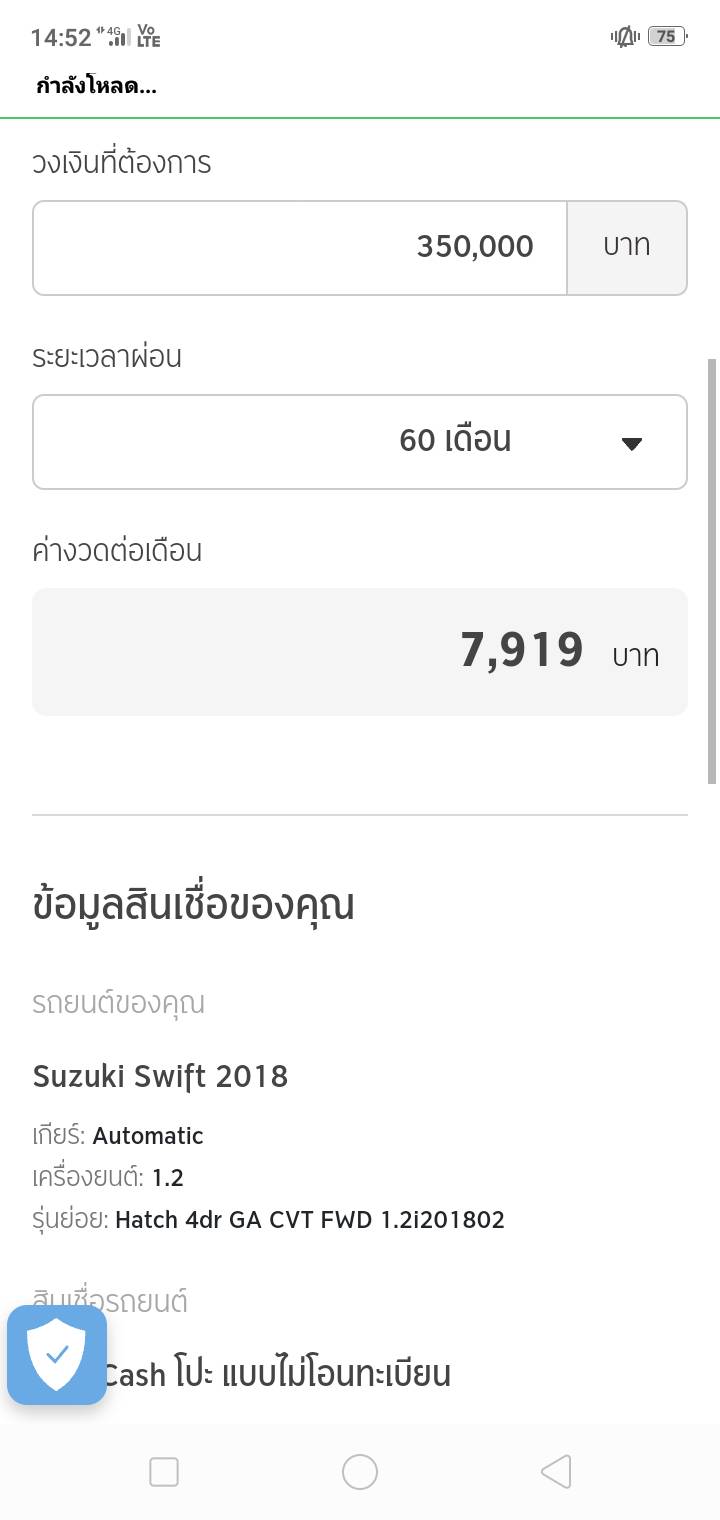720x1520 pixels.
Task: Edit the loan amount field showing 350,000
Action: point(300,248)
